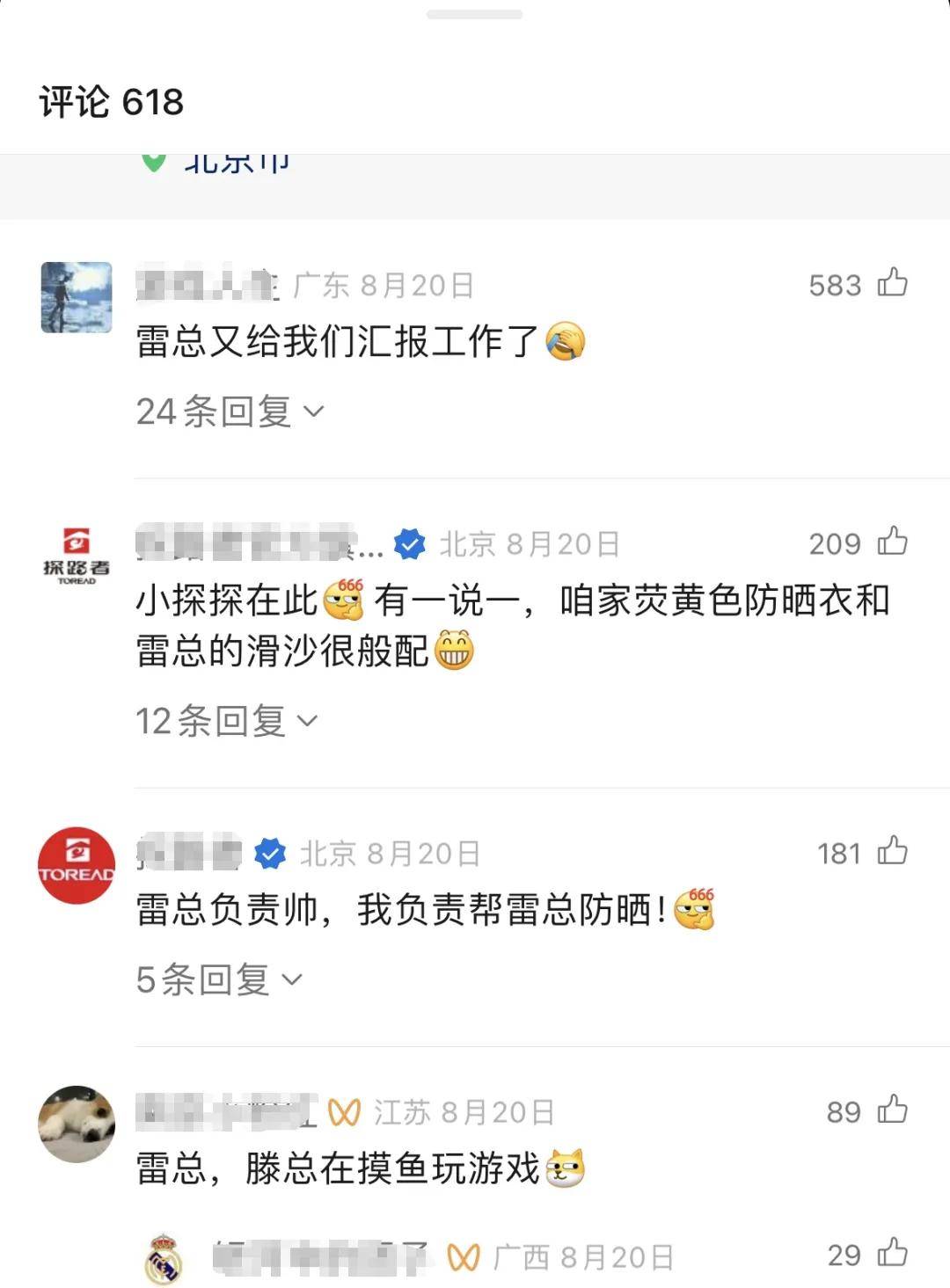Like the comment "雷总负责帅，我负责帮雷总防晒"

click(892, 851)
